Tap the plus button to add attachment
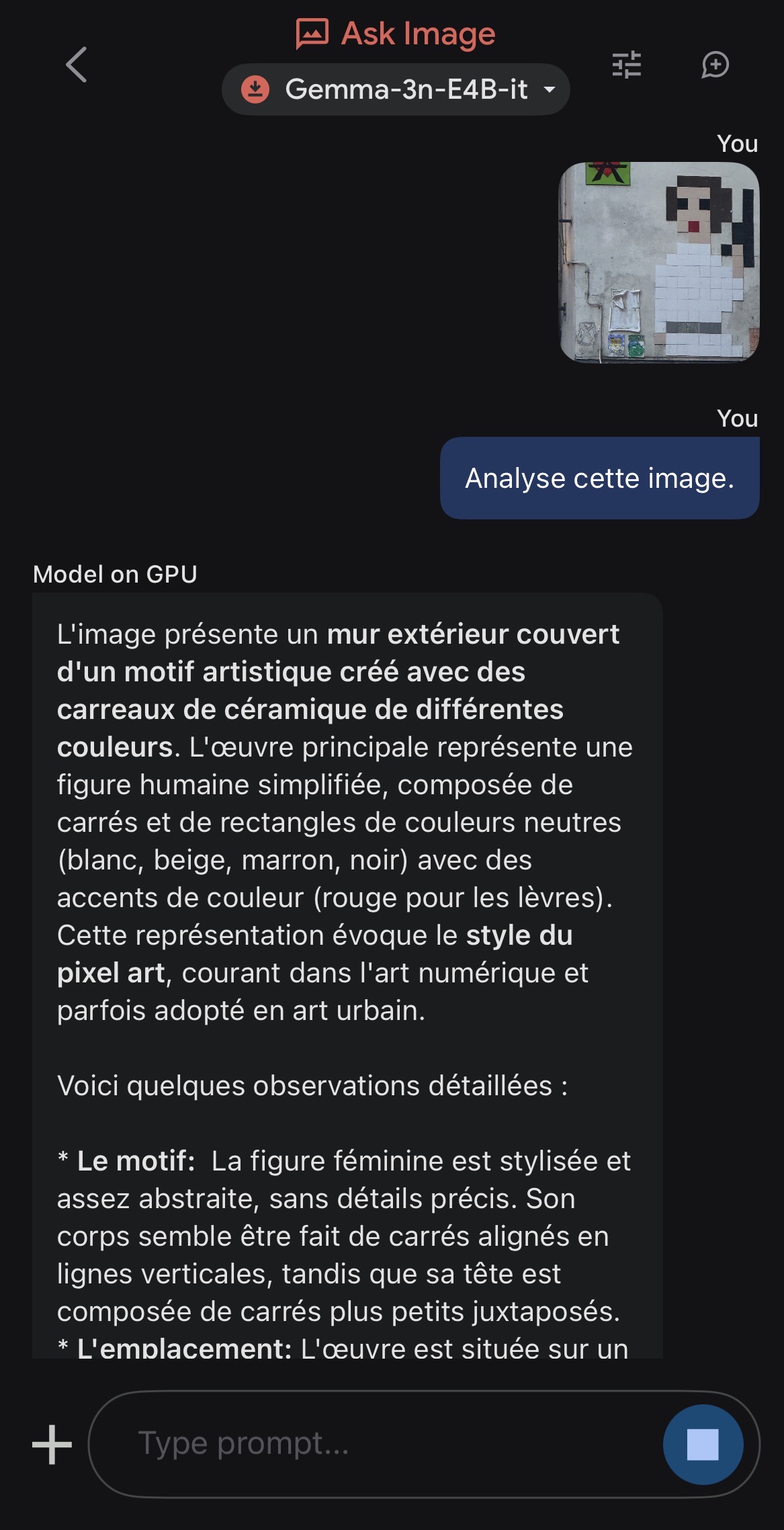 coord(52,1444)
